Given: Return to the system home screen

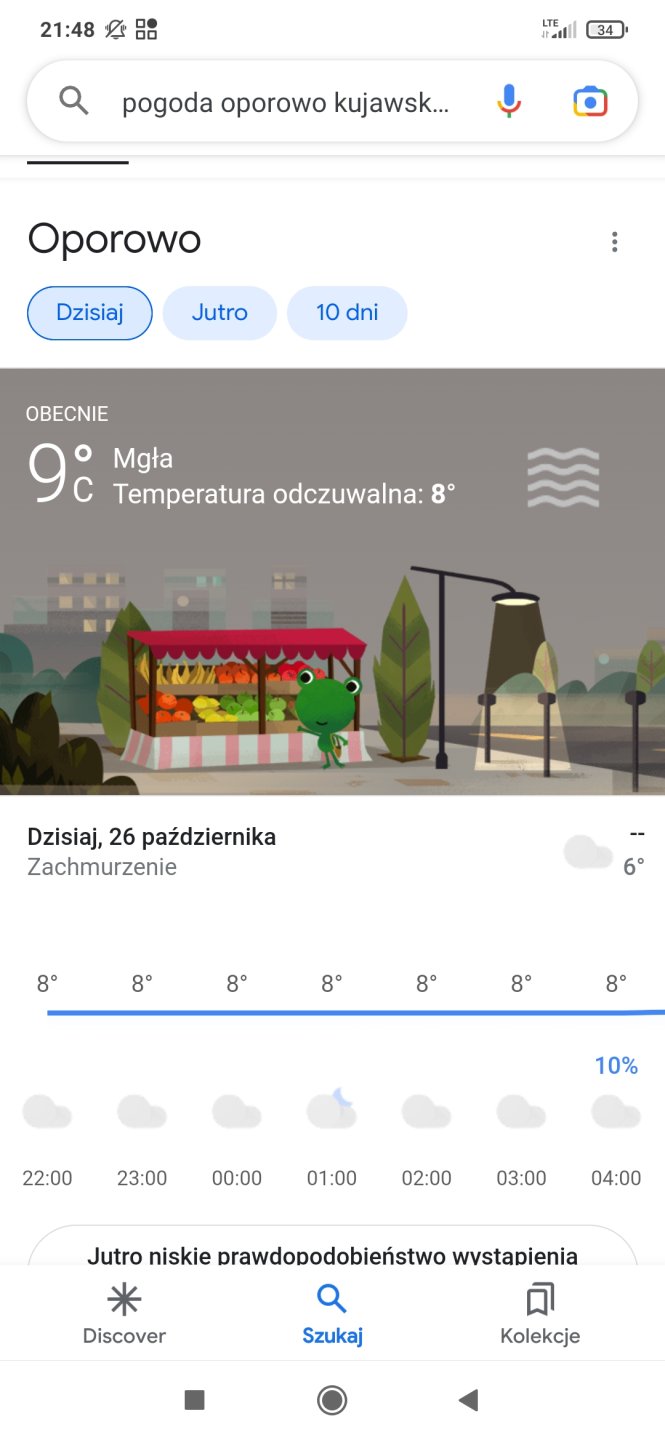Looking at the screenshot, I should pos(332,1400).
